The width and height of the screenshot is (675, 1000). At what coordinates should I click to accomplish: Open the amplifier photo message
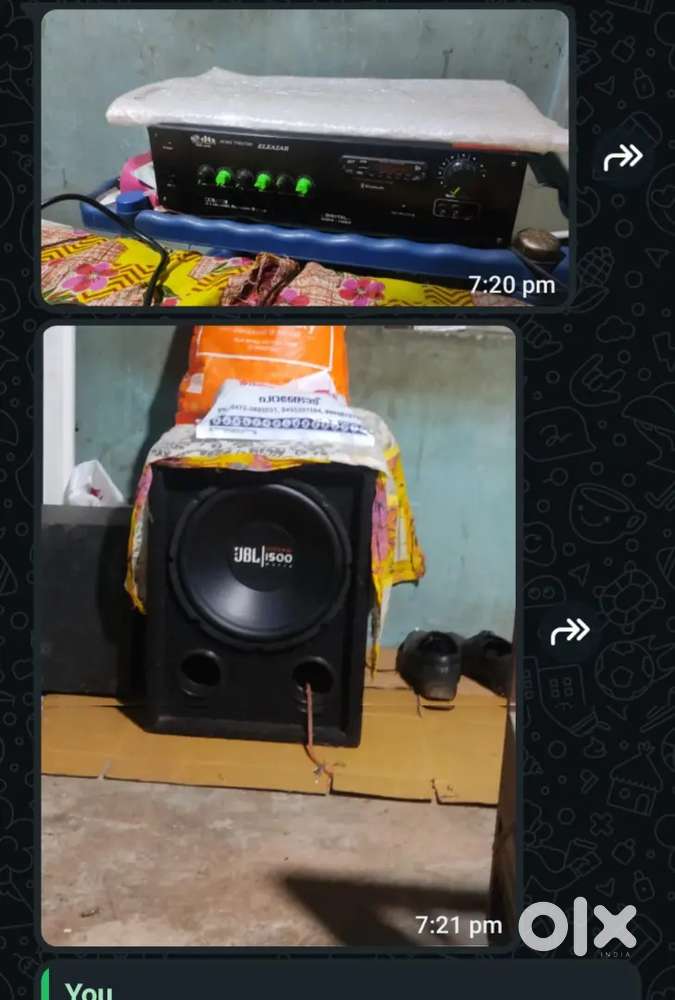pyautogui.click(x=305, y=158)
